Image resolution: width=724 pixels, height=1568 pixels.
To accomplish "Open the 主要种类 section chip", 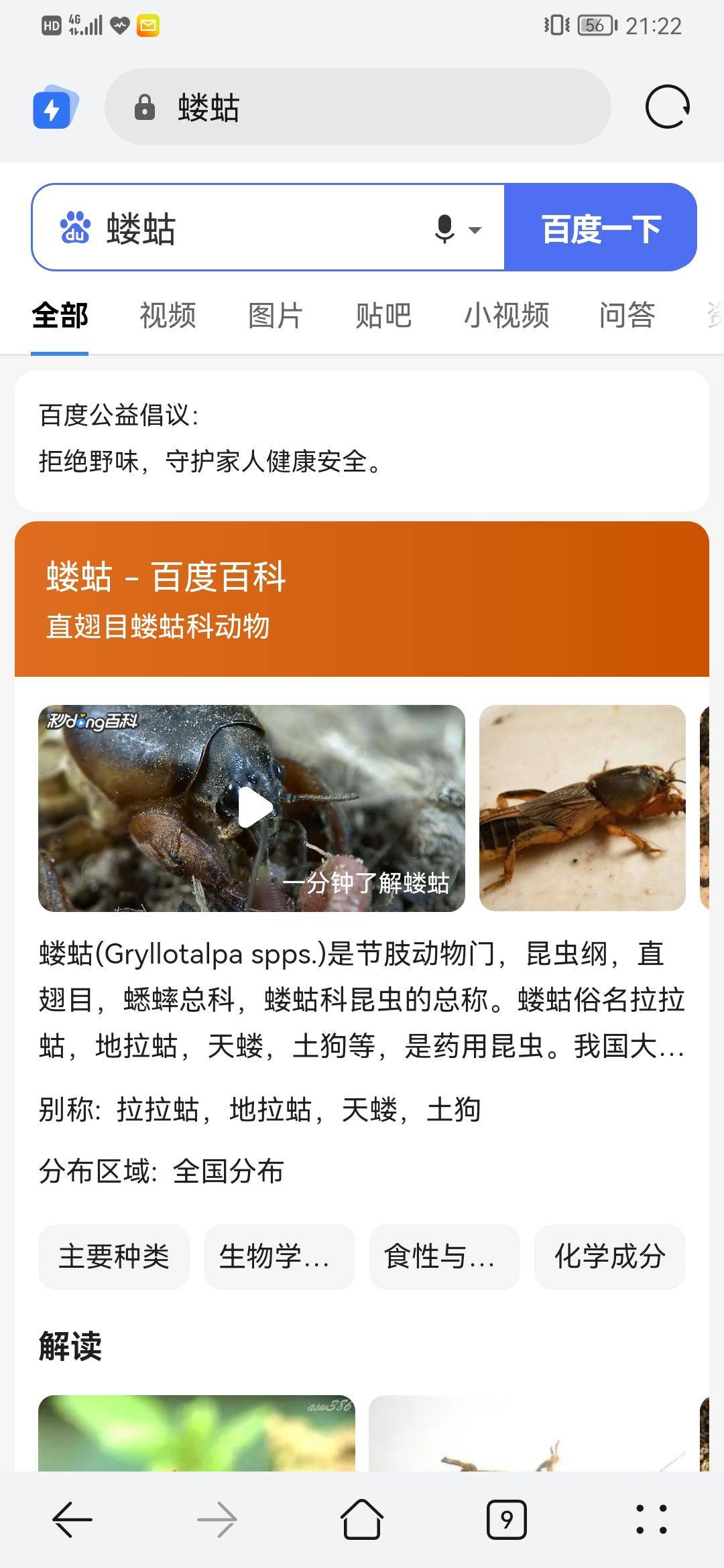I will 114,1256.
